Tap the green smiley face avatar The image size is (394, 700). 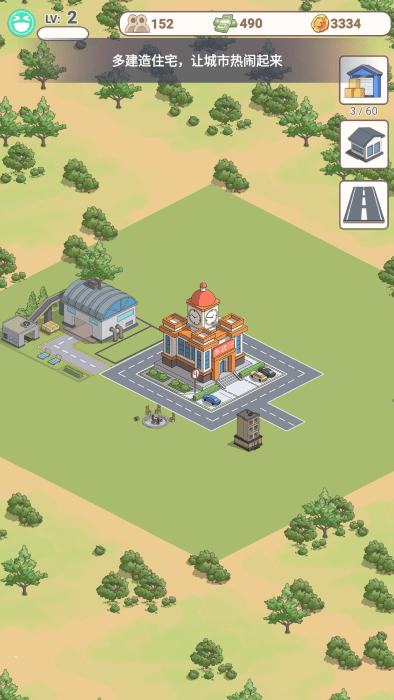coord(21,23)
